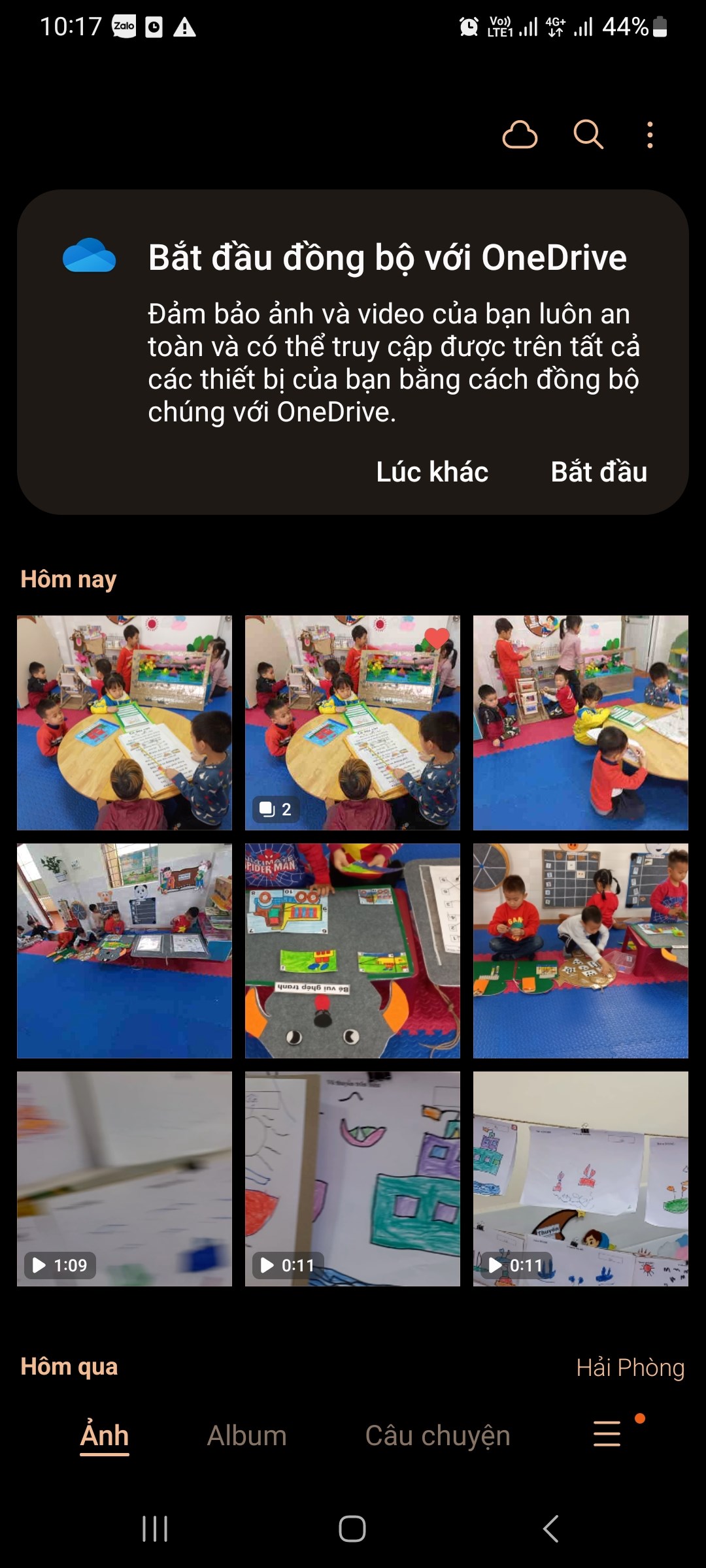Go back using the navigation bar
The width and height of the screenshot is (706, 1568).
point(551,1529)
